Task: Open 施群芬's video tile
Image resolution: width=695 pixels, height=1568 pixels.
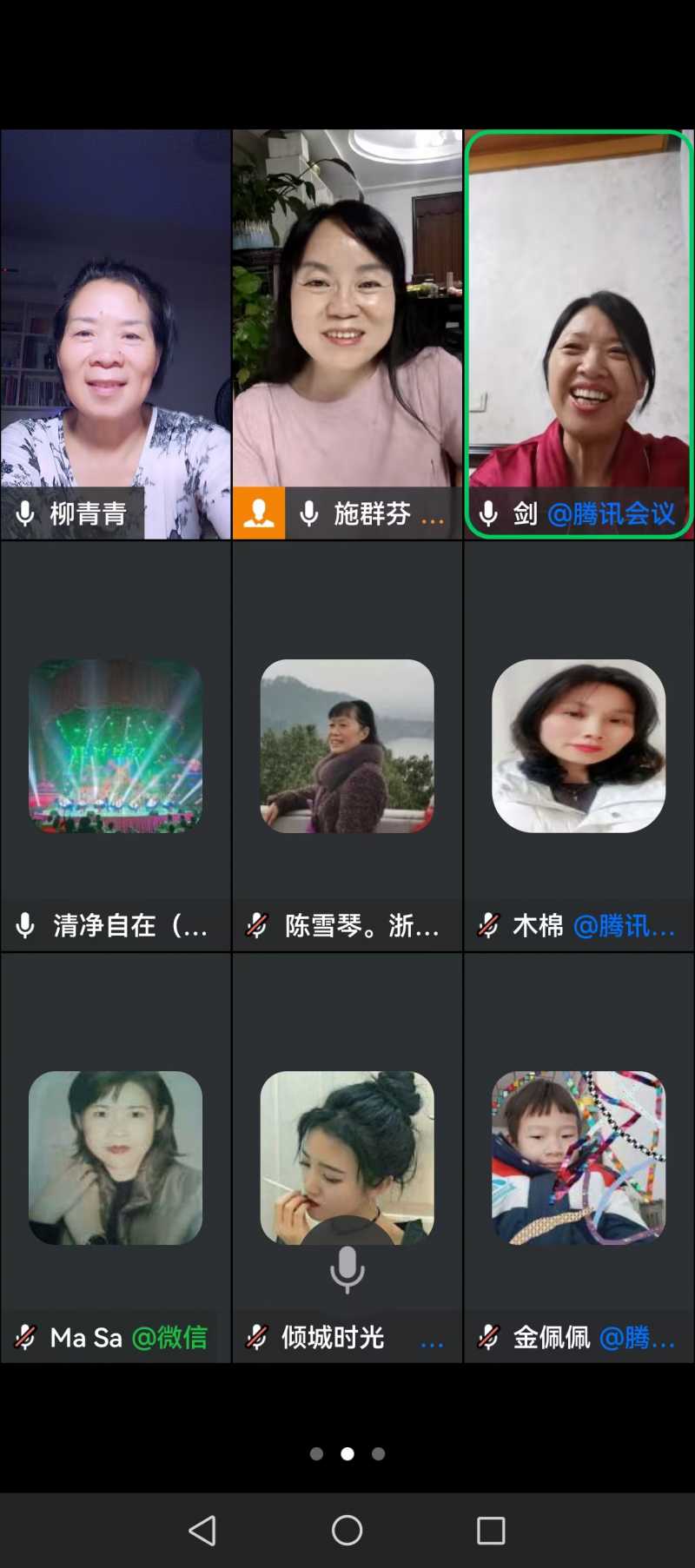Action: coord(347,334)
